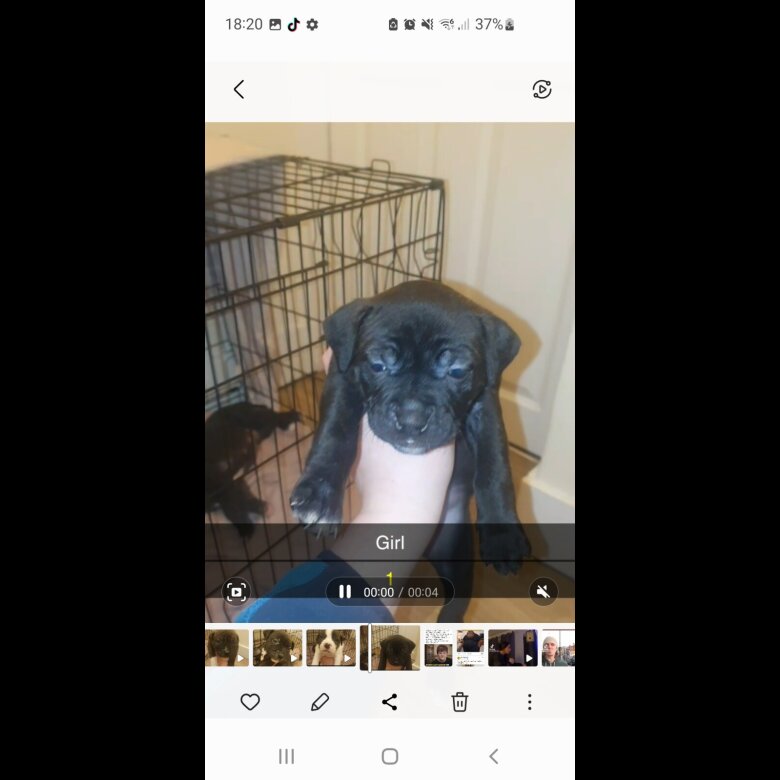This screenshot has height=780, width=780.
Task: Open the more options menu
Action: [x=530, y=702]
